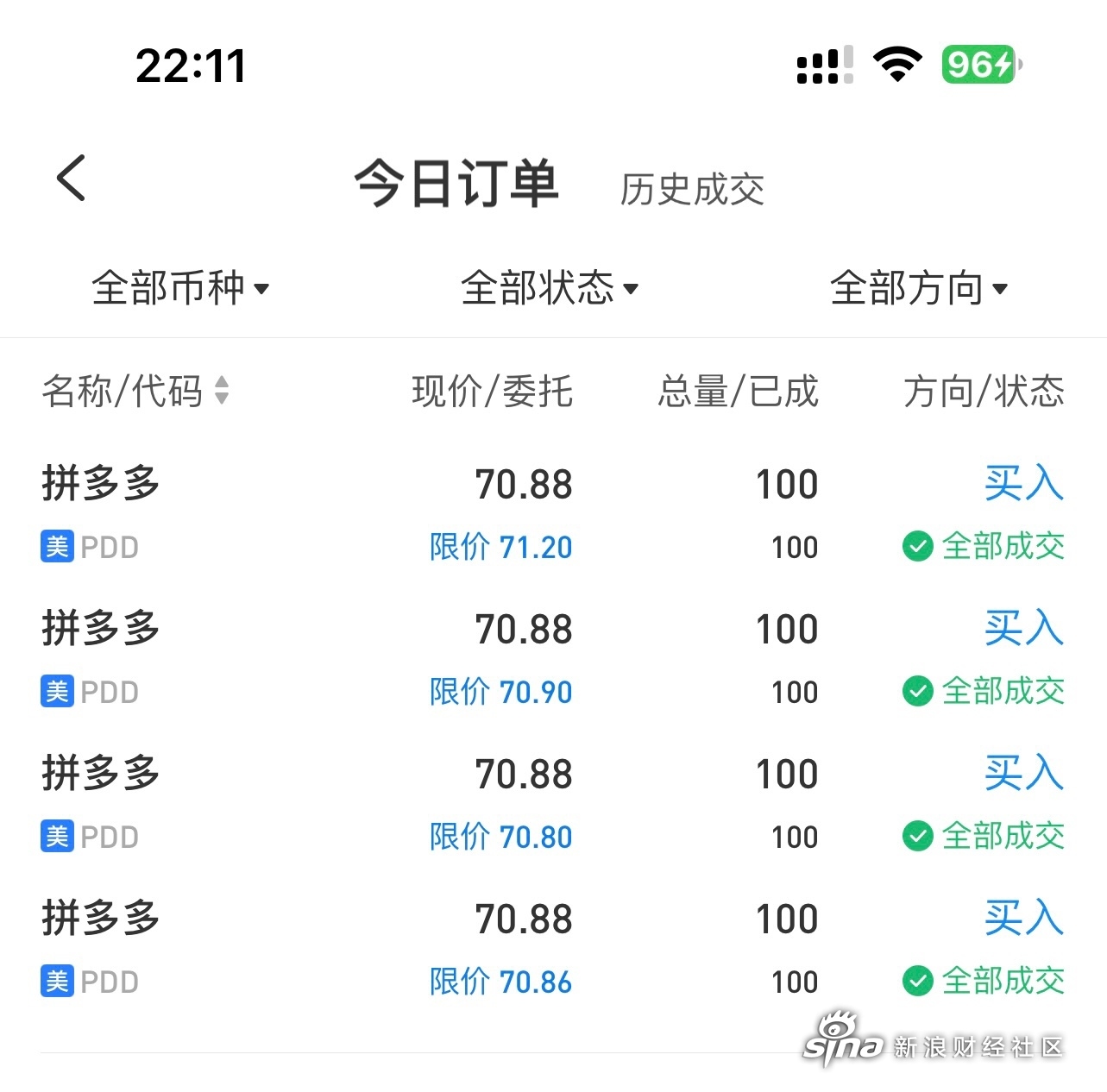Screen dimensions: 1107x1092
Task: Open the PDD order with limit 70.90
Action: (552, 658)
